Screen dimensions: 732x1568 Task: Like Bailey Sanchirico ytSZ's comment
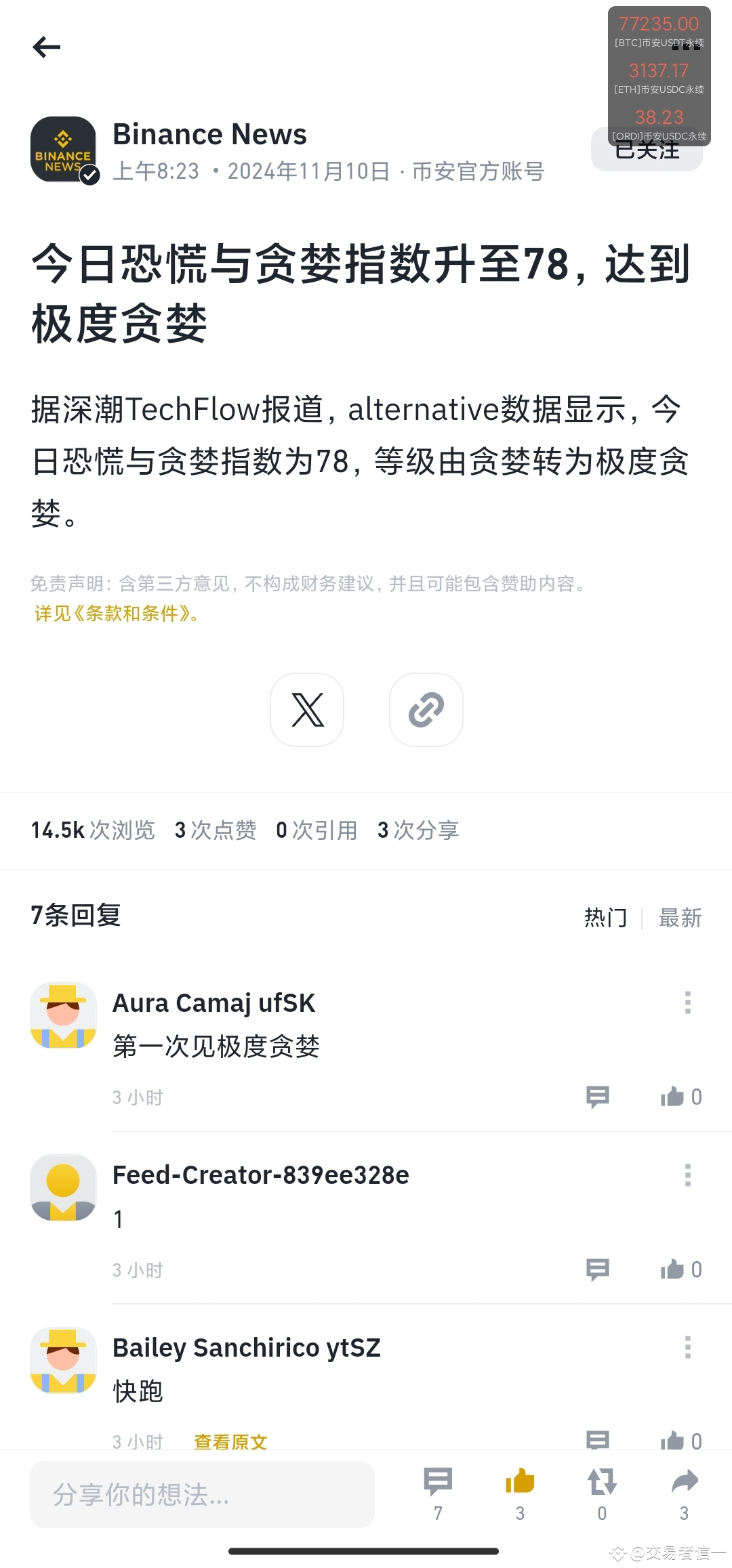point(673,1441)
